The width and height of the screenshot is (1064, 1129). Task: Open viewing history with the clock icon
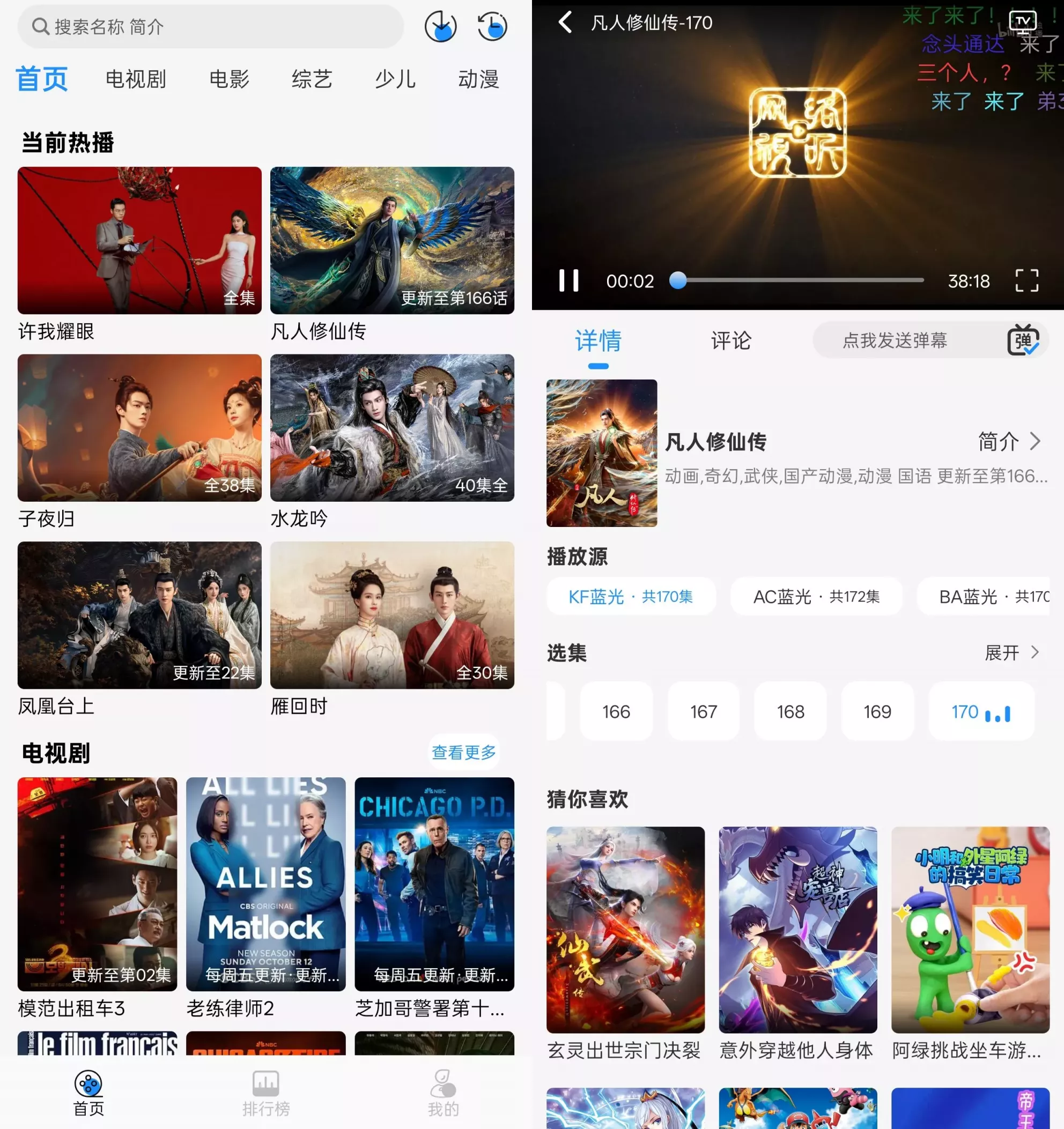tap(492, 26)
